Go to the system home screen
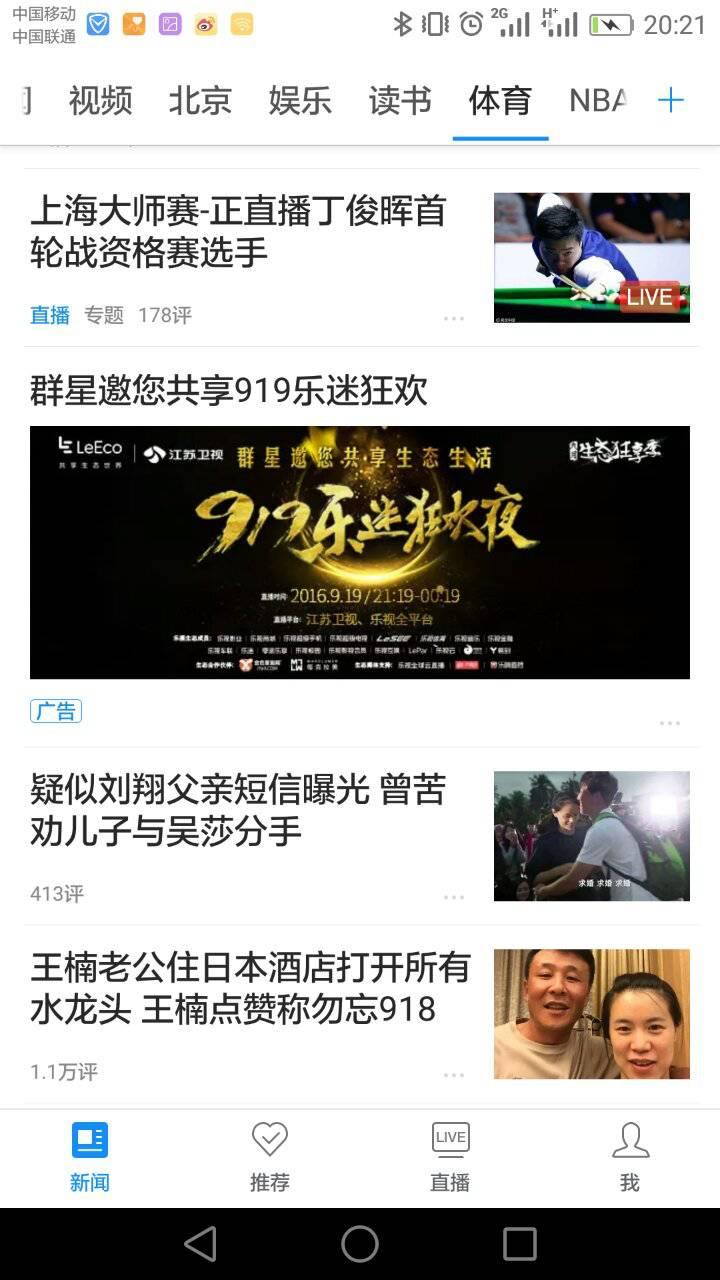 click(x=360, y=1244)
